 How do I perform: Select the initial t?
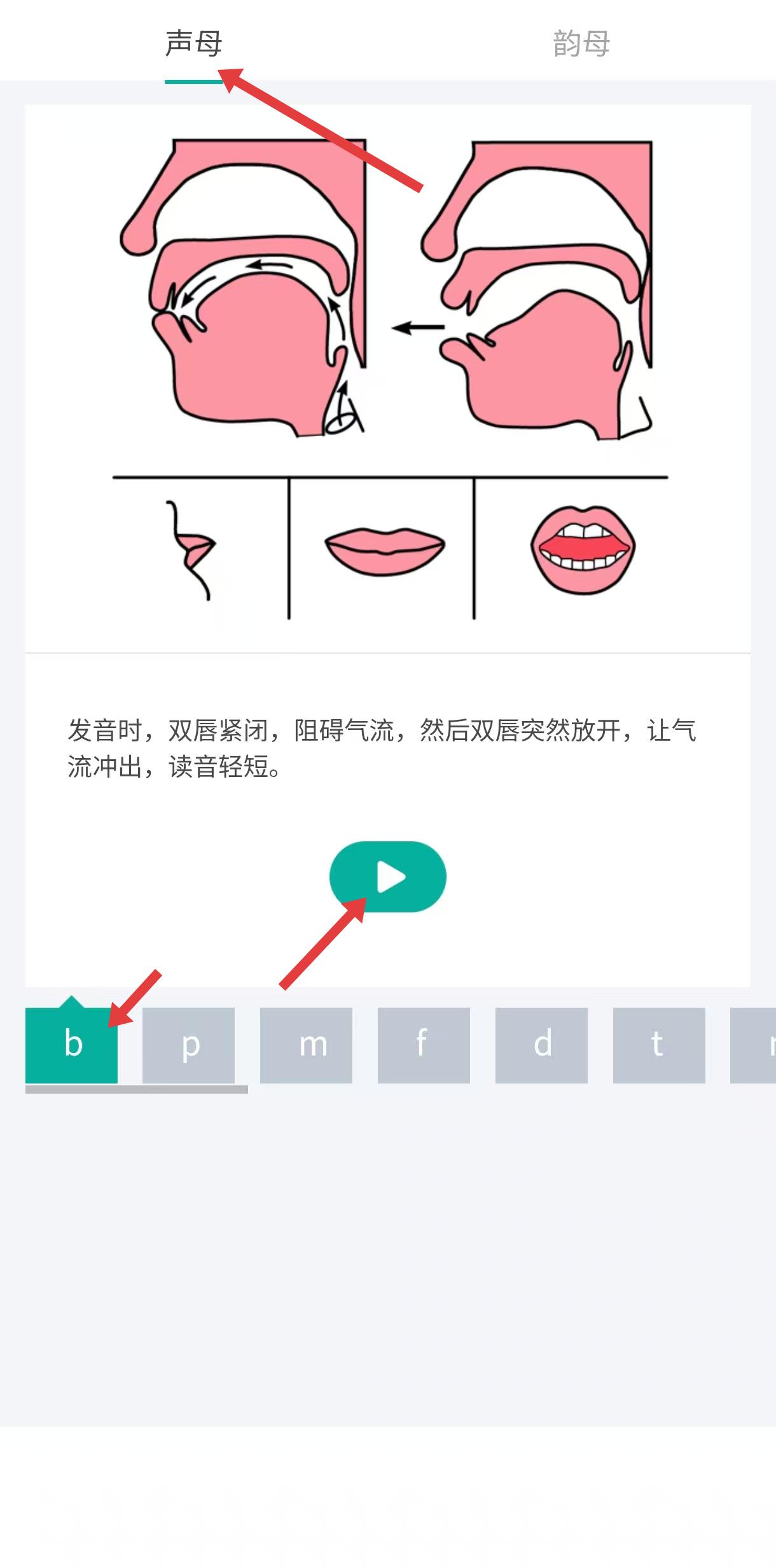point(659,1045)
